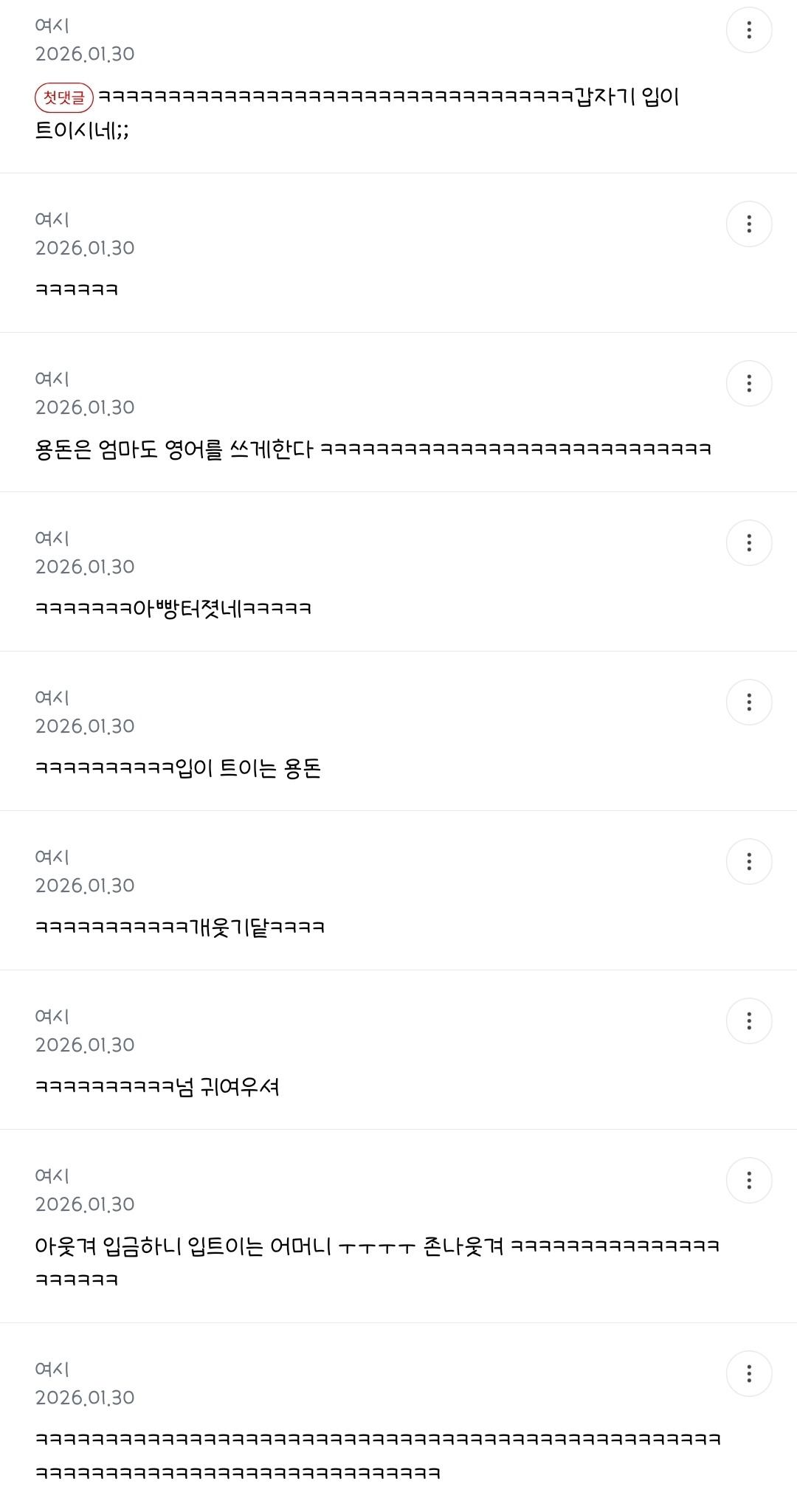Image resolution: width=797 pixels, height=1512 pixels.
Task: Open the more menu on the short ㅋㅋㅋㅋㅋㅋ comment
Action: (749, 224)
